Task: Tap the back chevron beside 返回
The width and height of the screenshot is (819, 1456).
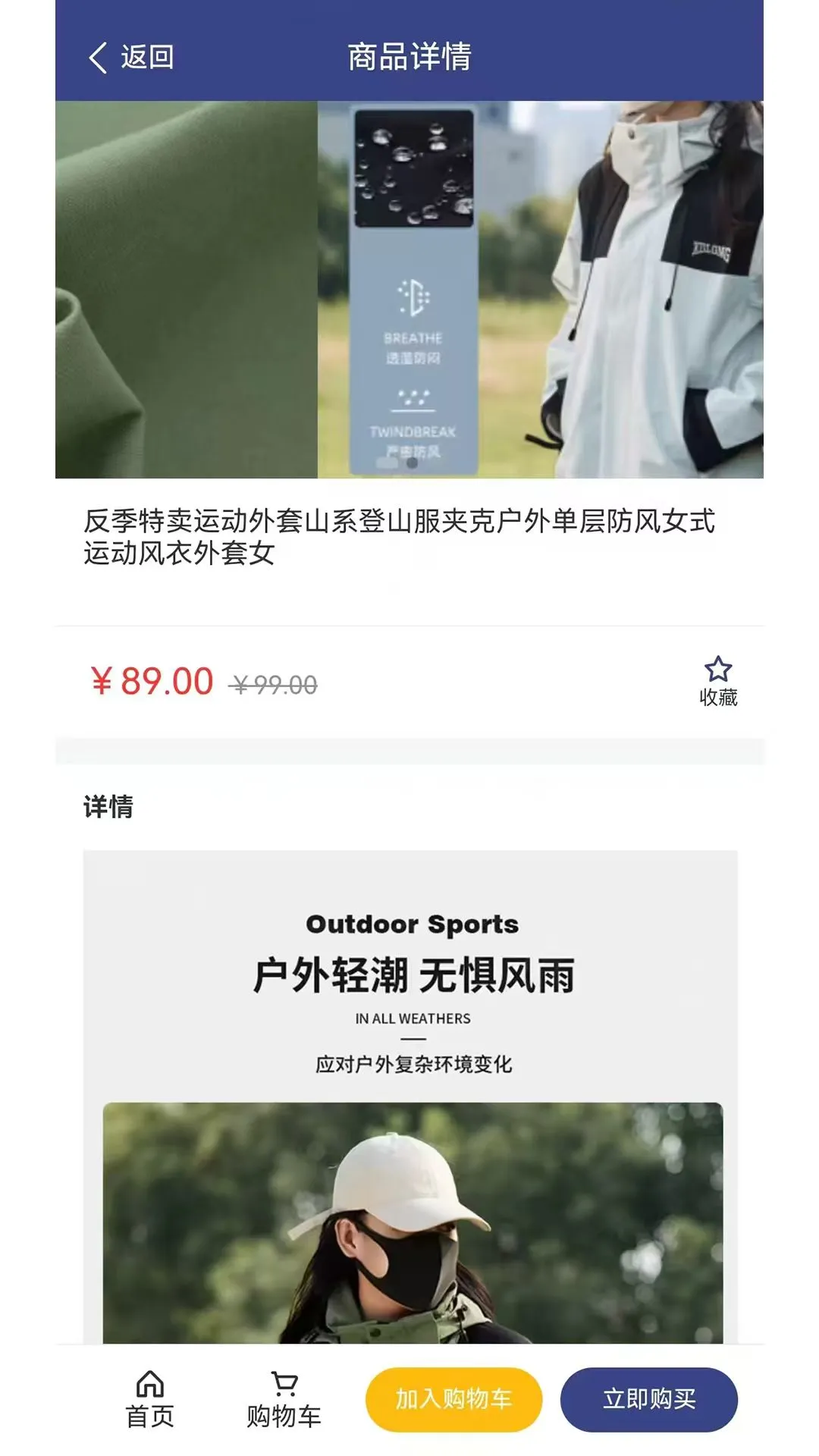Action: click(97, 57)
